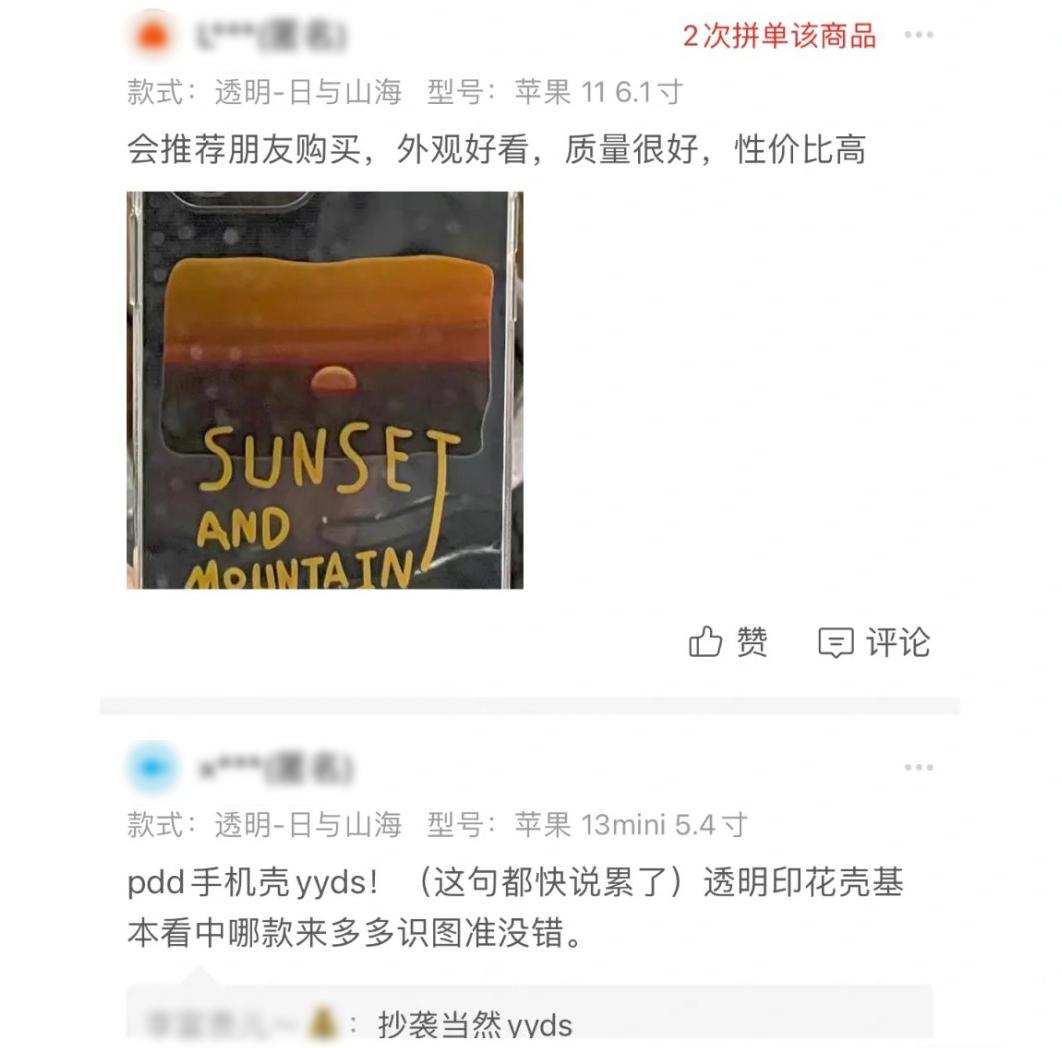This screenshot has height=1048, width=1062.
Task: Comment on the first review
Action: pyautogui.click(x=874, y=642)
